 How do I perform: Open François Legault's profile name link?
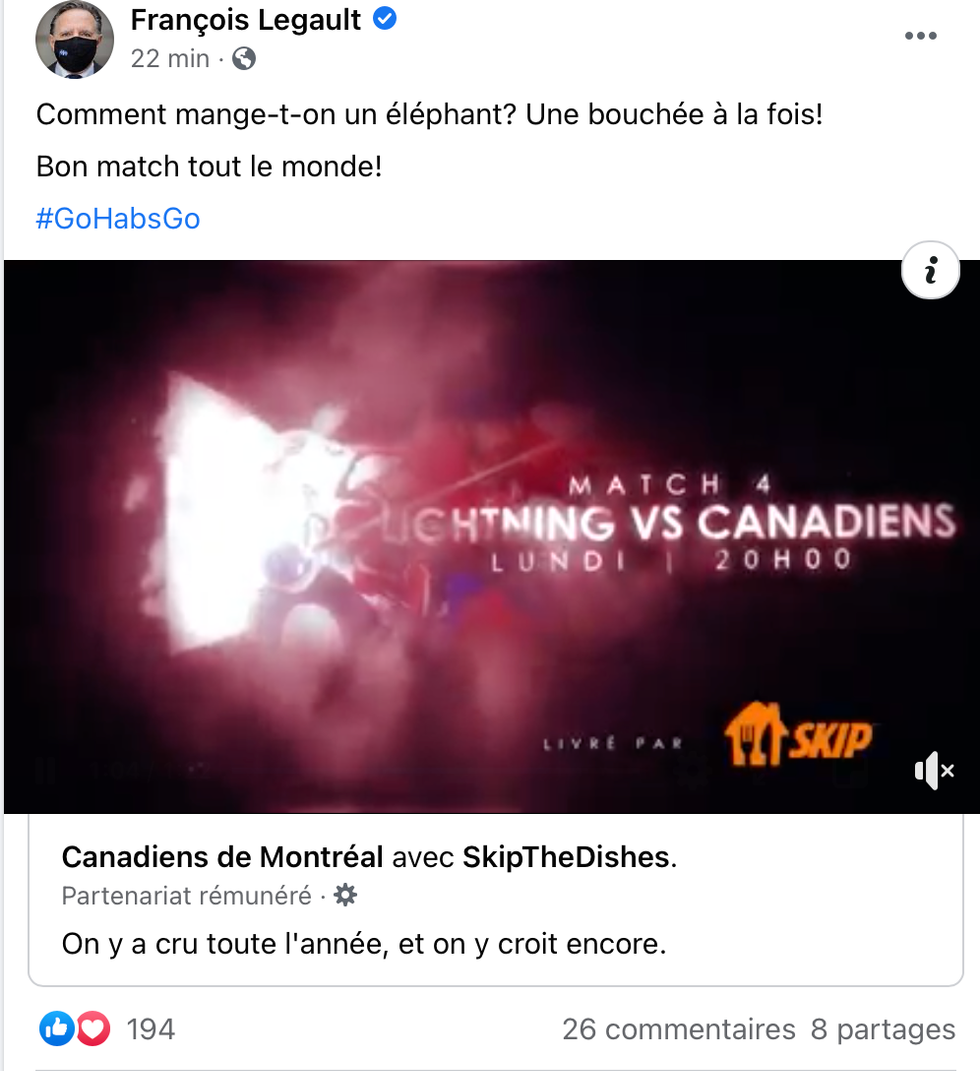(x=246, y=19)
